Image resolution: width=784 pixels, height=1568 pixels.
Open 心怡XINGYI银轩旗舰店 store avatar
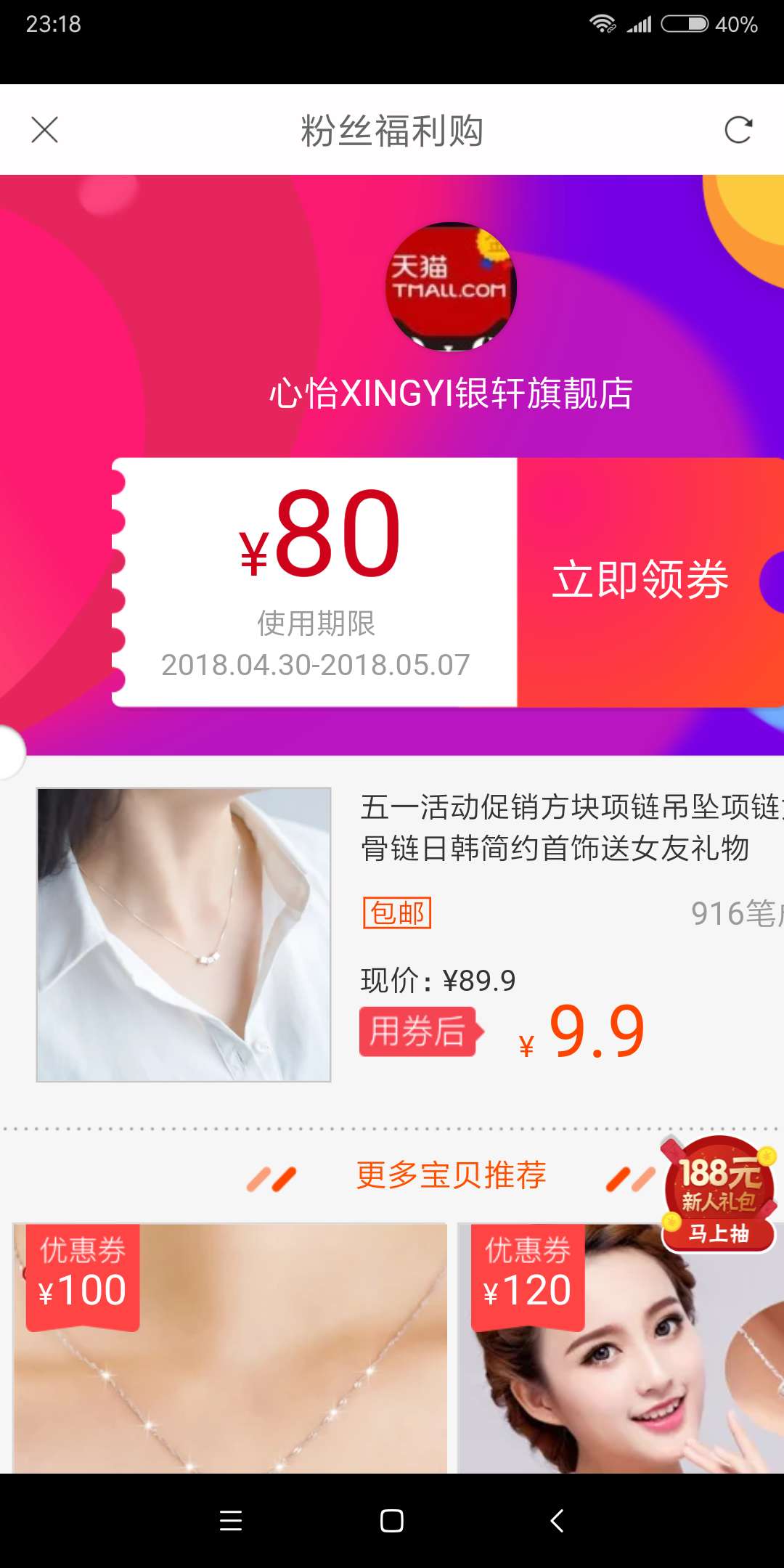tap(450, 287)
